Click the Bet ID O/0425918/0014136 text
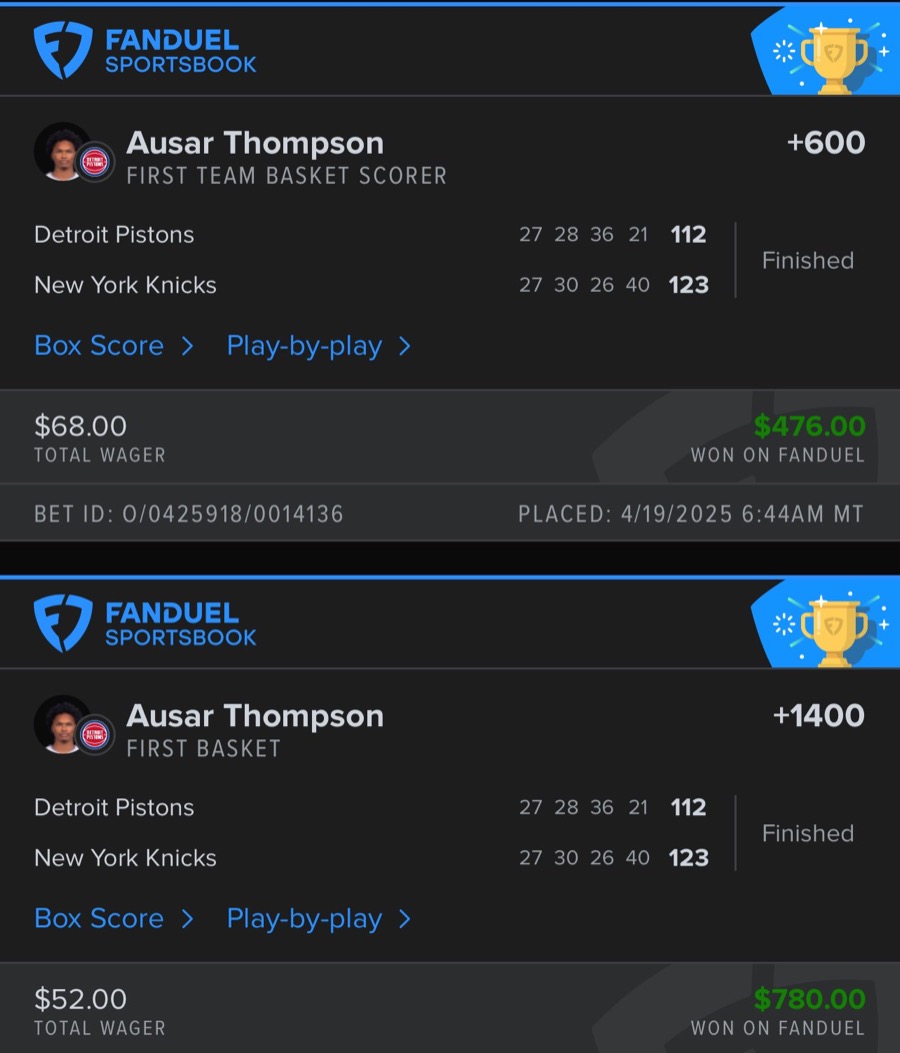900x1053 pixels. [186, 514]
